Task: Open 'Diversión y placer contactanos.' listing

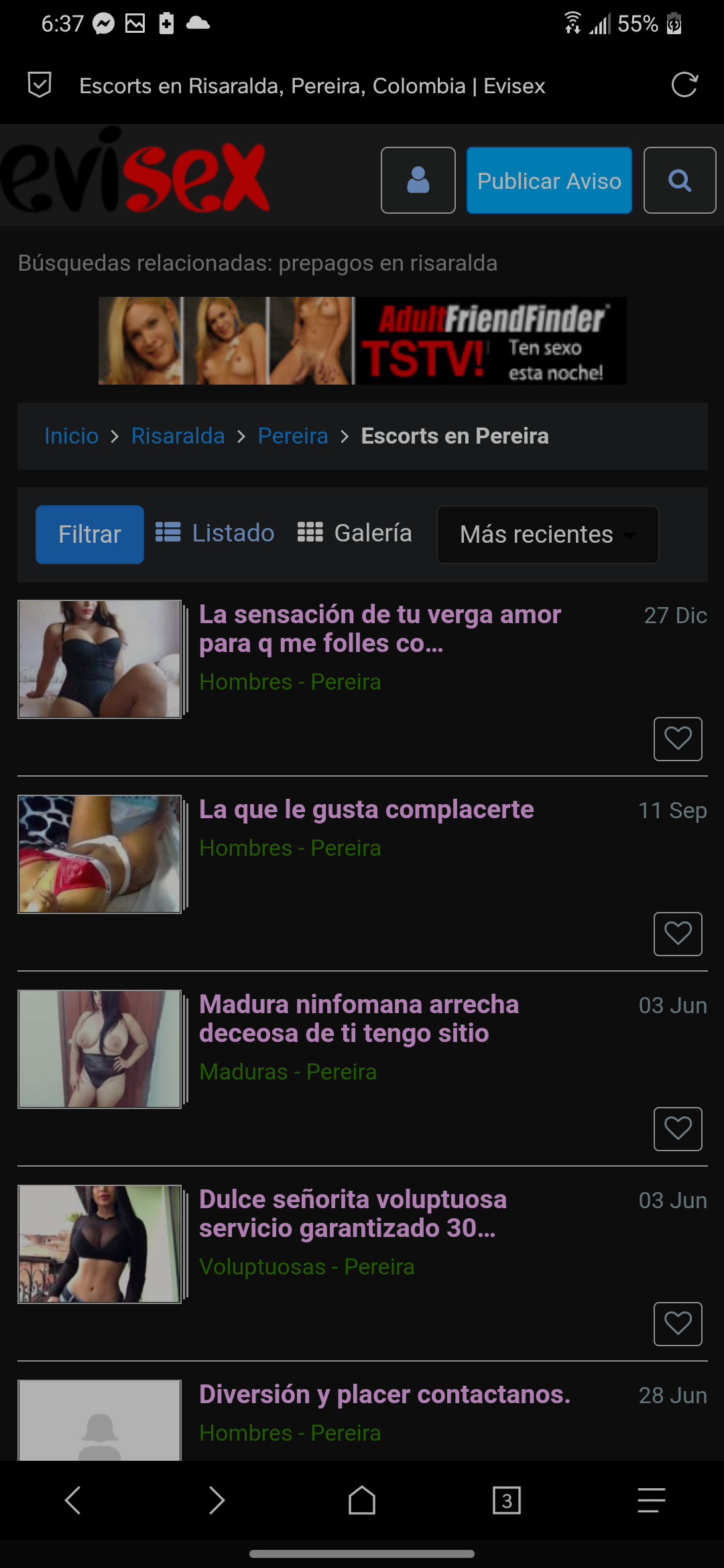Action: (x=385, y=1394)
